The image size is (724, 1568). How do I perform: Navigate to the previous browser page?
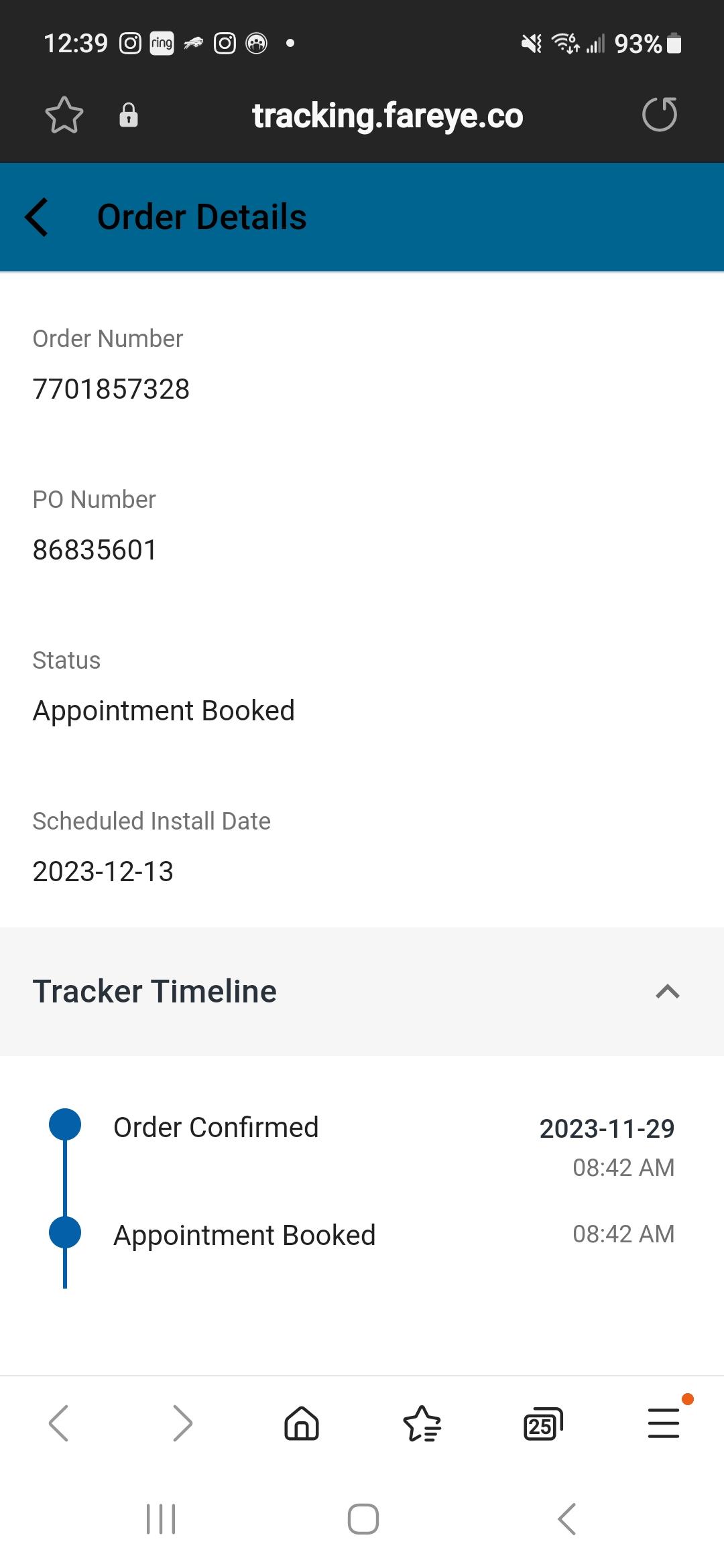tap(59, 1423)
